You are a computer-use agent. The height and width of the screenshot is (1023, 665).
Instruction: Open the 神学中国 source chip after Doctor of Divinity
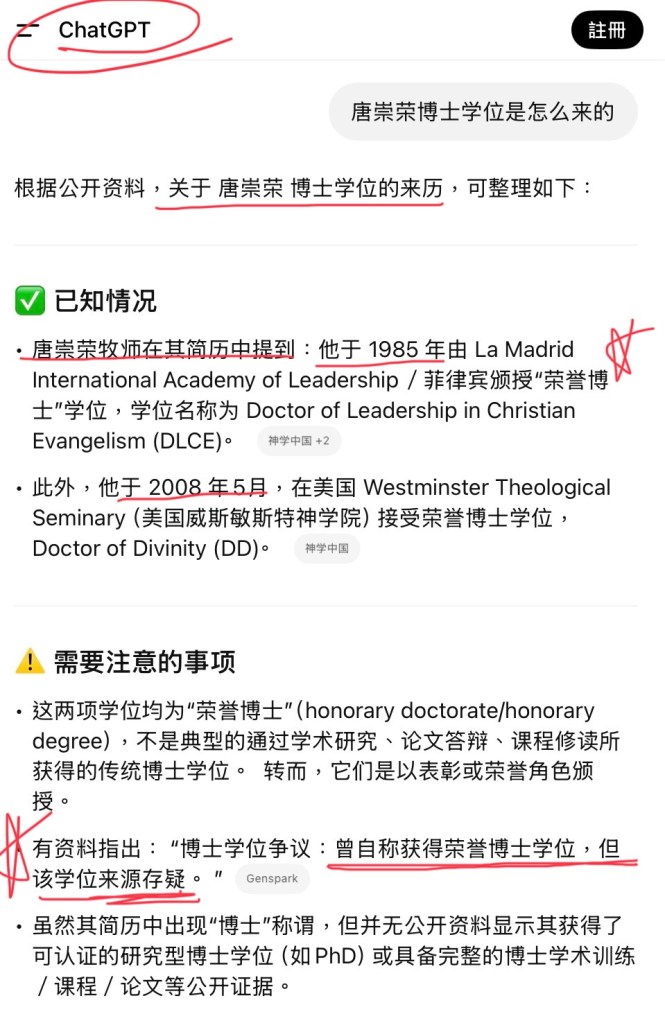click(326, 548)
